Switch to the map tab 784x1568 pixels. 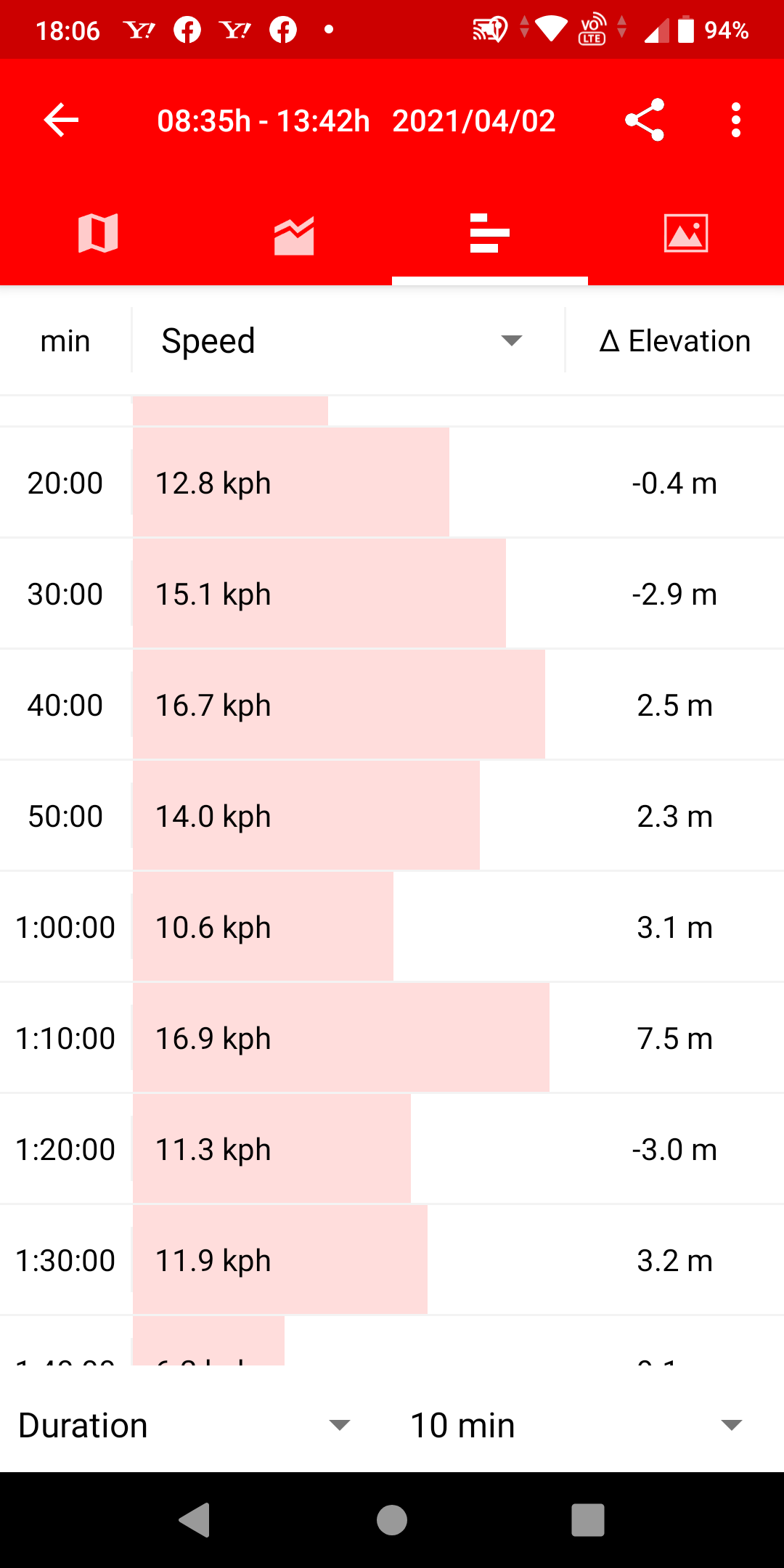[x=98, y=234]
